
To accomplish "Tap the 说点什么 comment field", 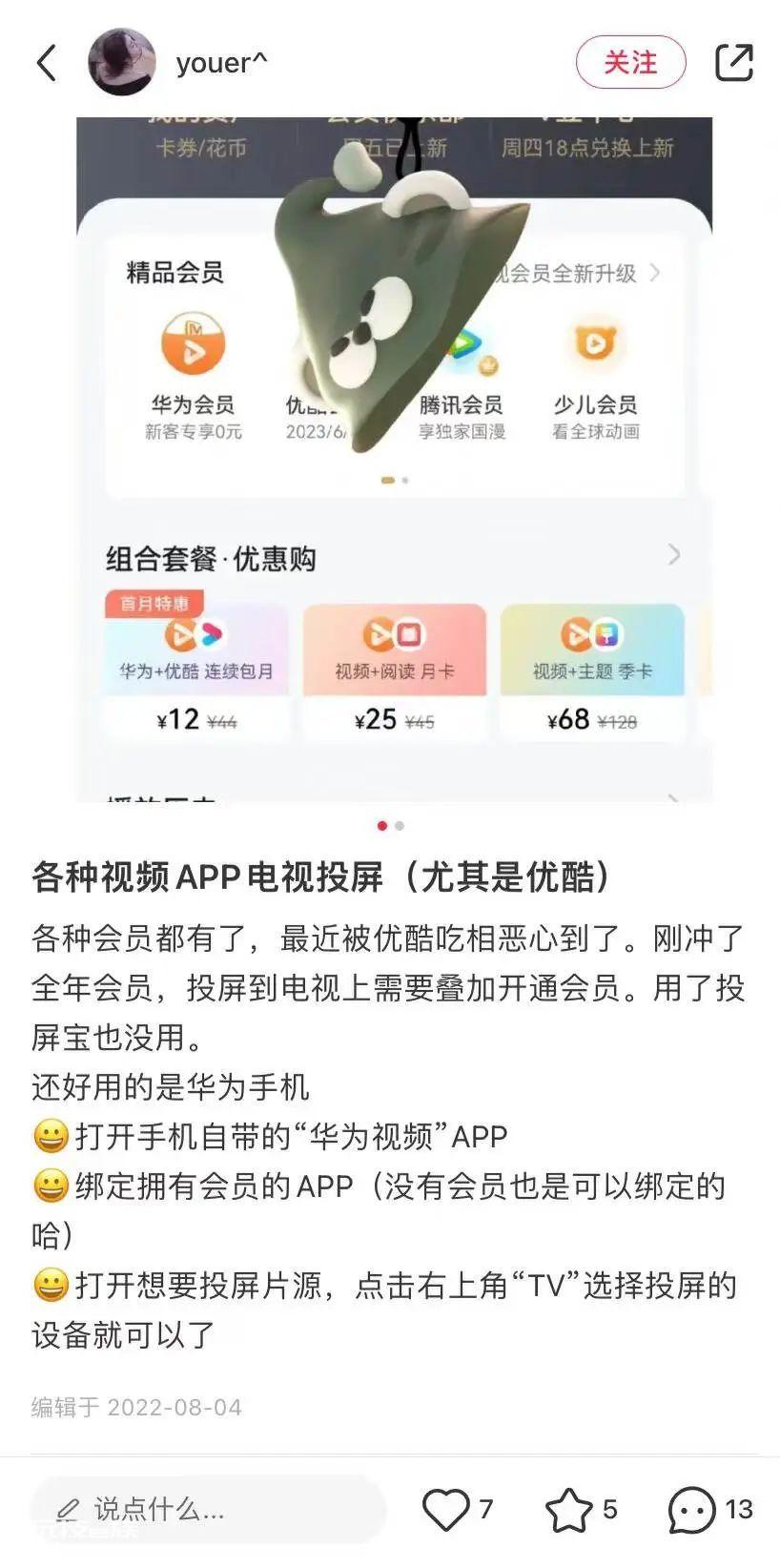I will tap(209, 1510).
